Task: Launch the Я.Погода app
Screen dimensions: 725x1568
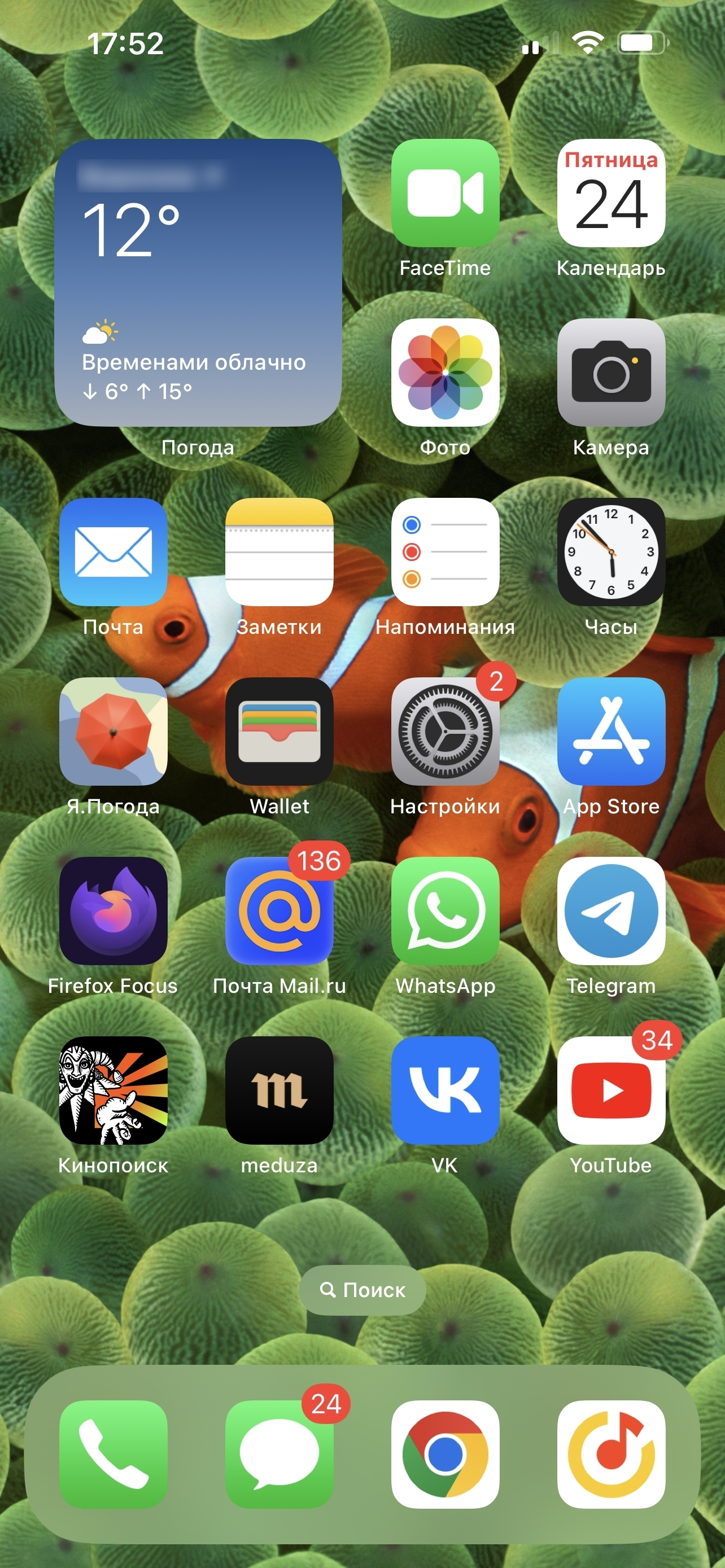Action: tap(113, 731)
